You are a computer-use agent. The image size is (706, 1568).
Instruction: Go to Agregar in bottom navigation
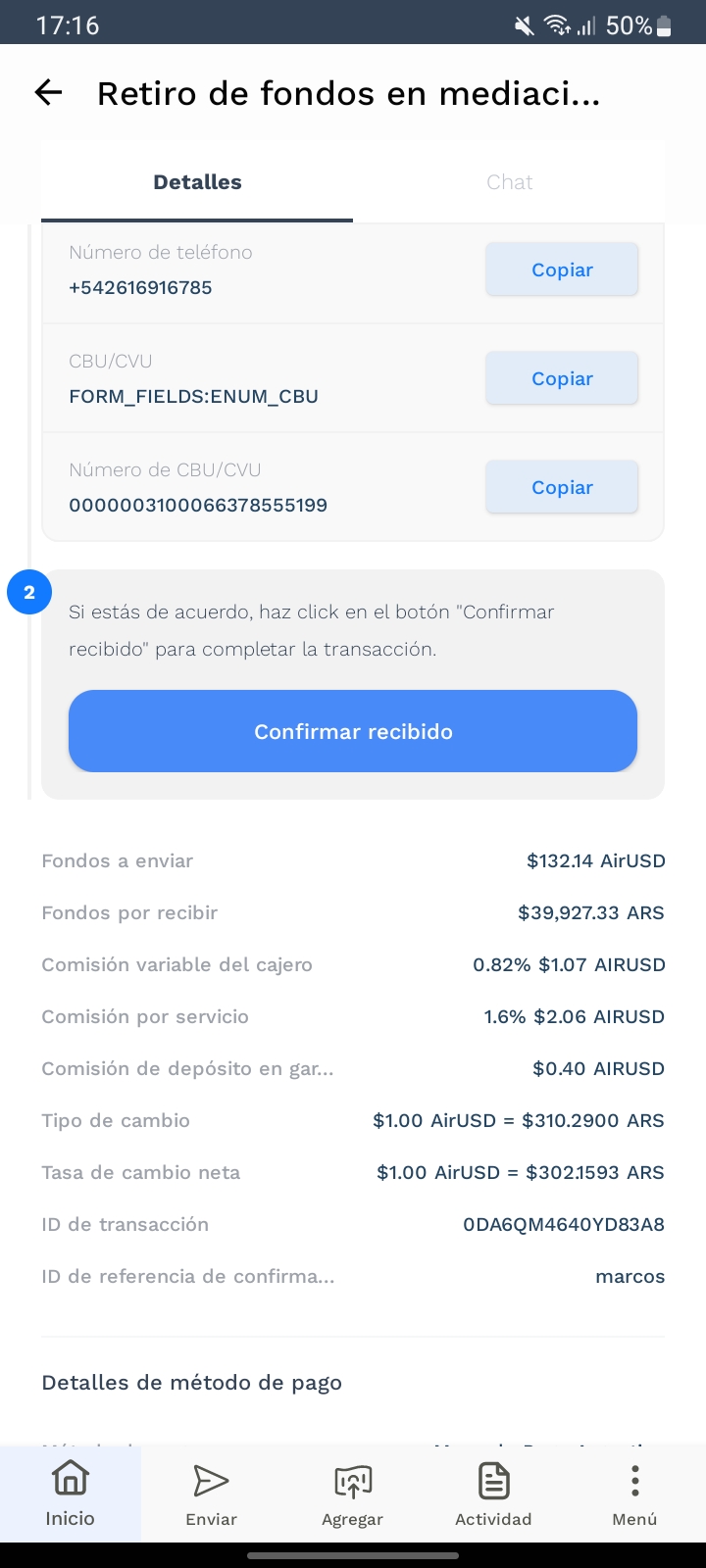[353, 1494]
